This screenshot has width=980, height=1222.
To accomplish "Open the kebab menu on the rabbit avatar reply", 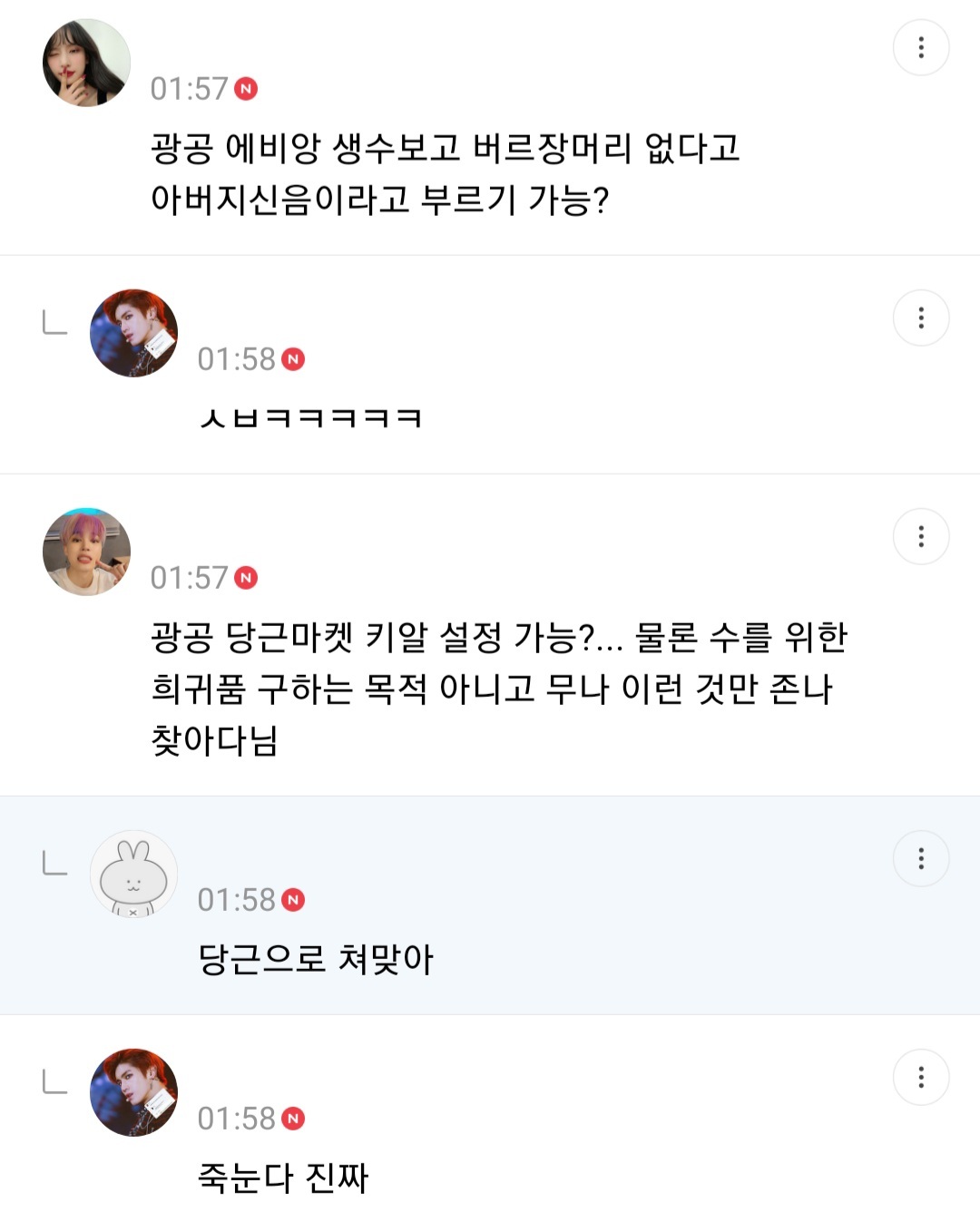I will tap(923, 857).
